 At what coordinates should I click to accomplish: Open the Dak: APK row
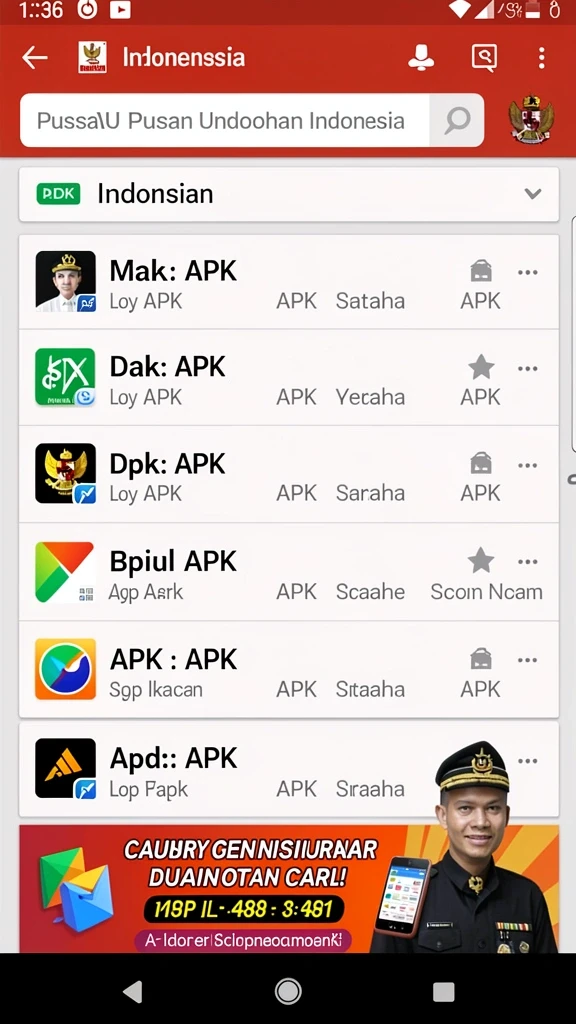tap(289, 377)
